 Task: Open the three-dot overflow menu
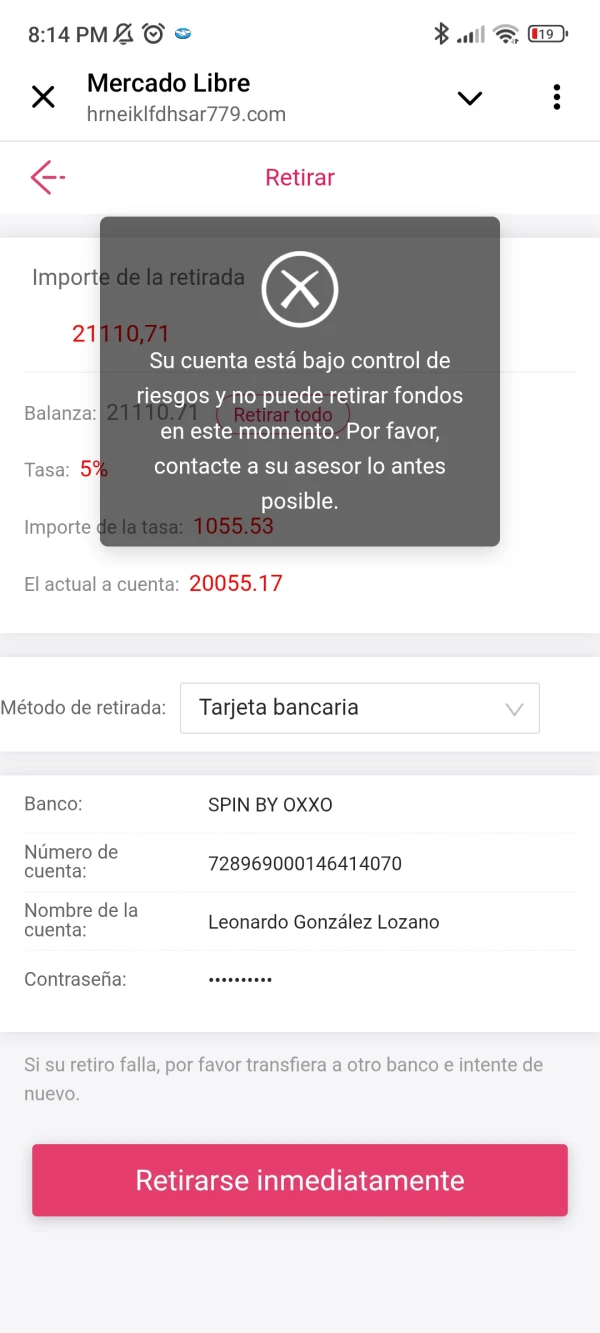(x=556, y=97)
